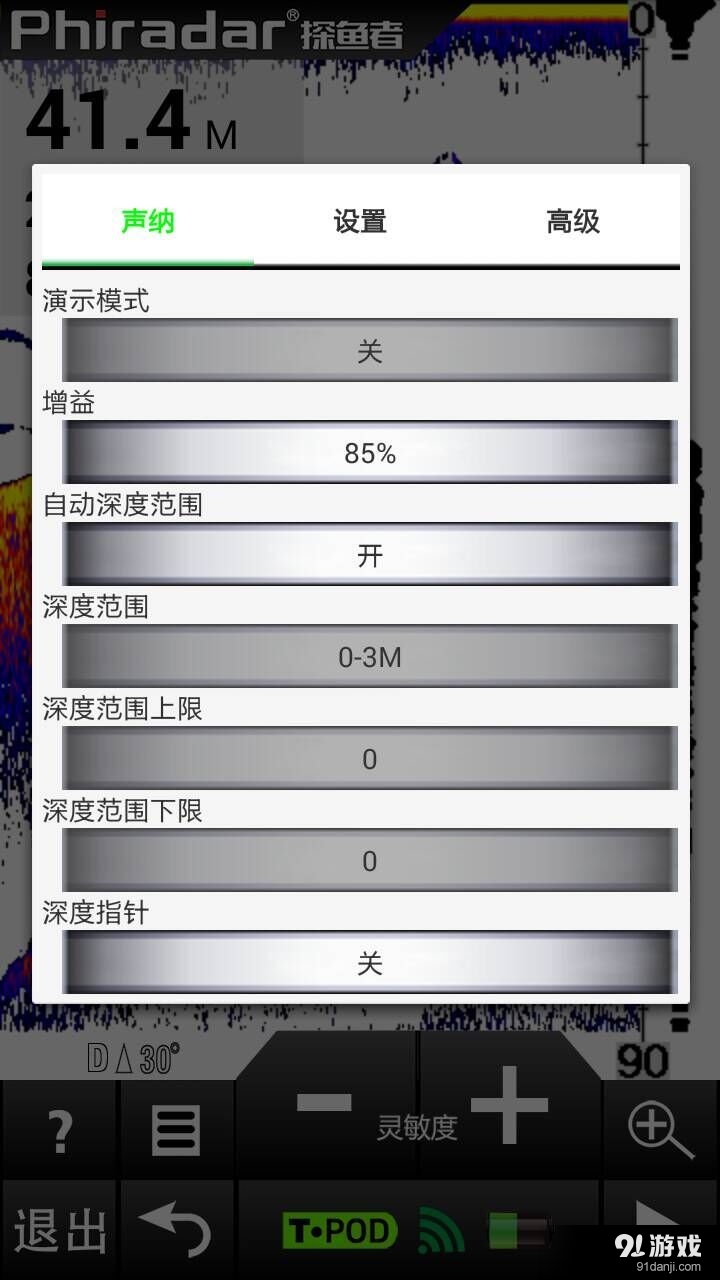The width and height of the screenshot is (720, 1280).
Task: Edit the 深度范围上限 value
Action: (370, 759)
